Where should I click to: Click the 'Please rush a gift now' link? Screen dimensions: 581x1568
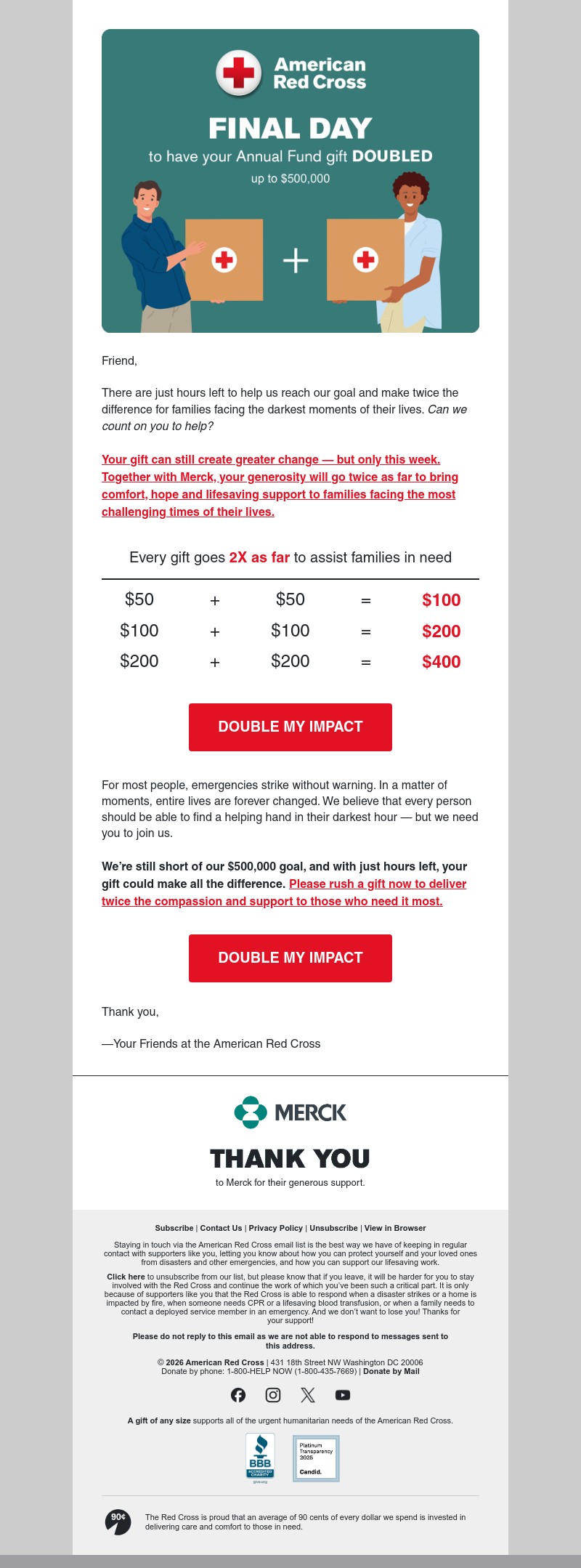click(x=377, y=884)
